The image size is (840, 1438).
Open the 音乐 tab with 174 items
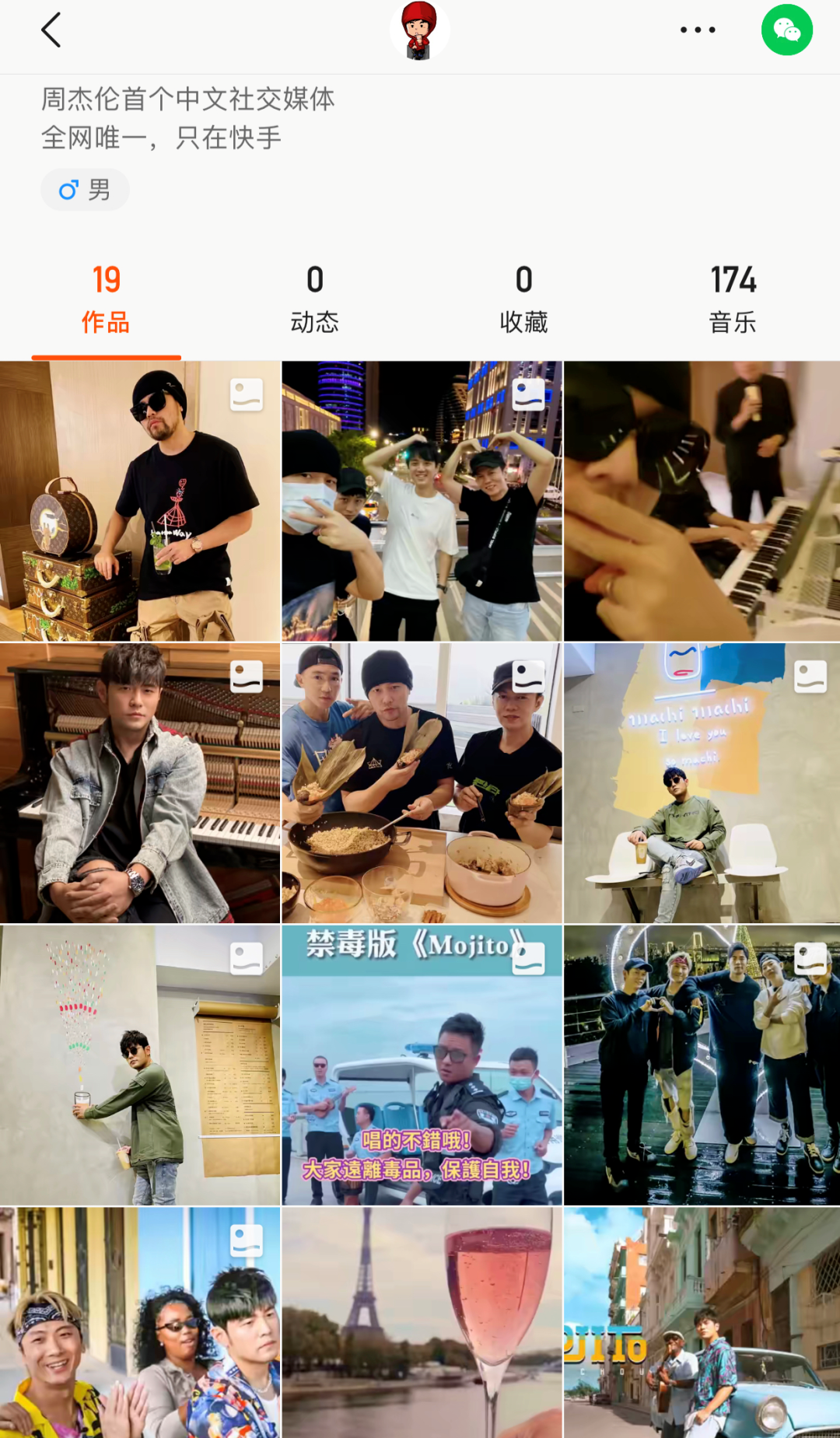pyautogui.click(x=733, y=299)
